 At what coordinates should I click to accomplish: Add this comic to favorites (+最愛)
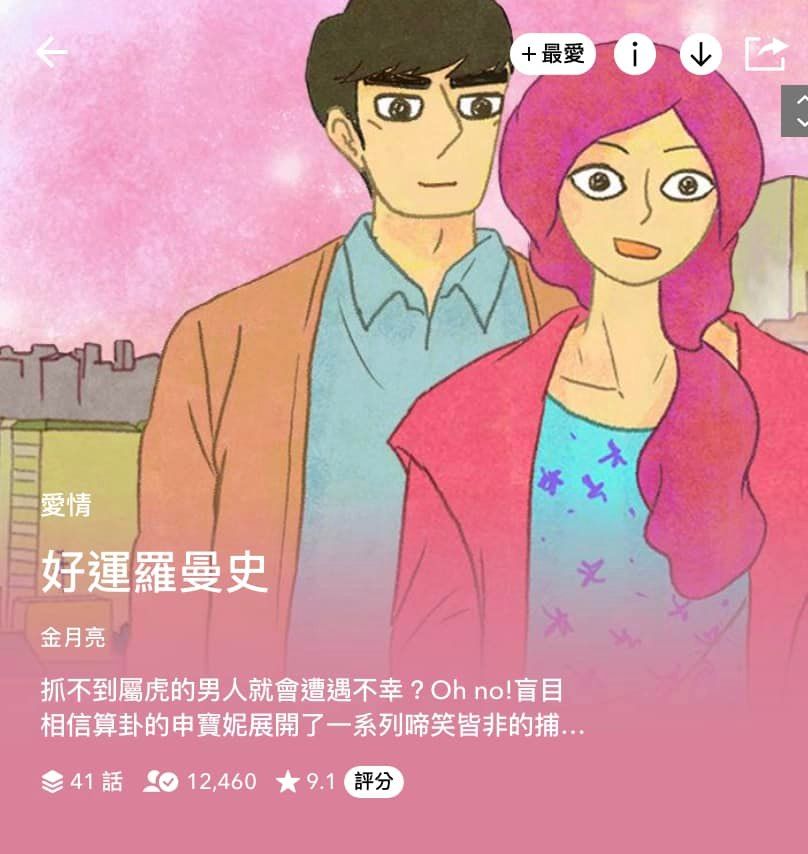pos(553,54)
